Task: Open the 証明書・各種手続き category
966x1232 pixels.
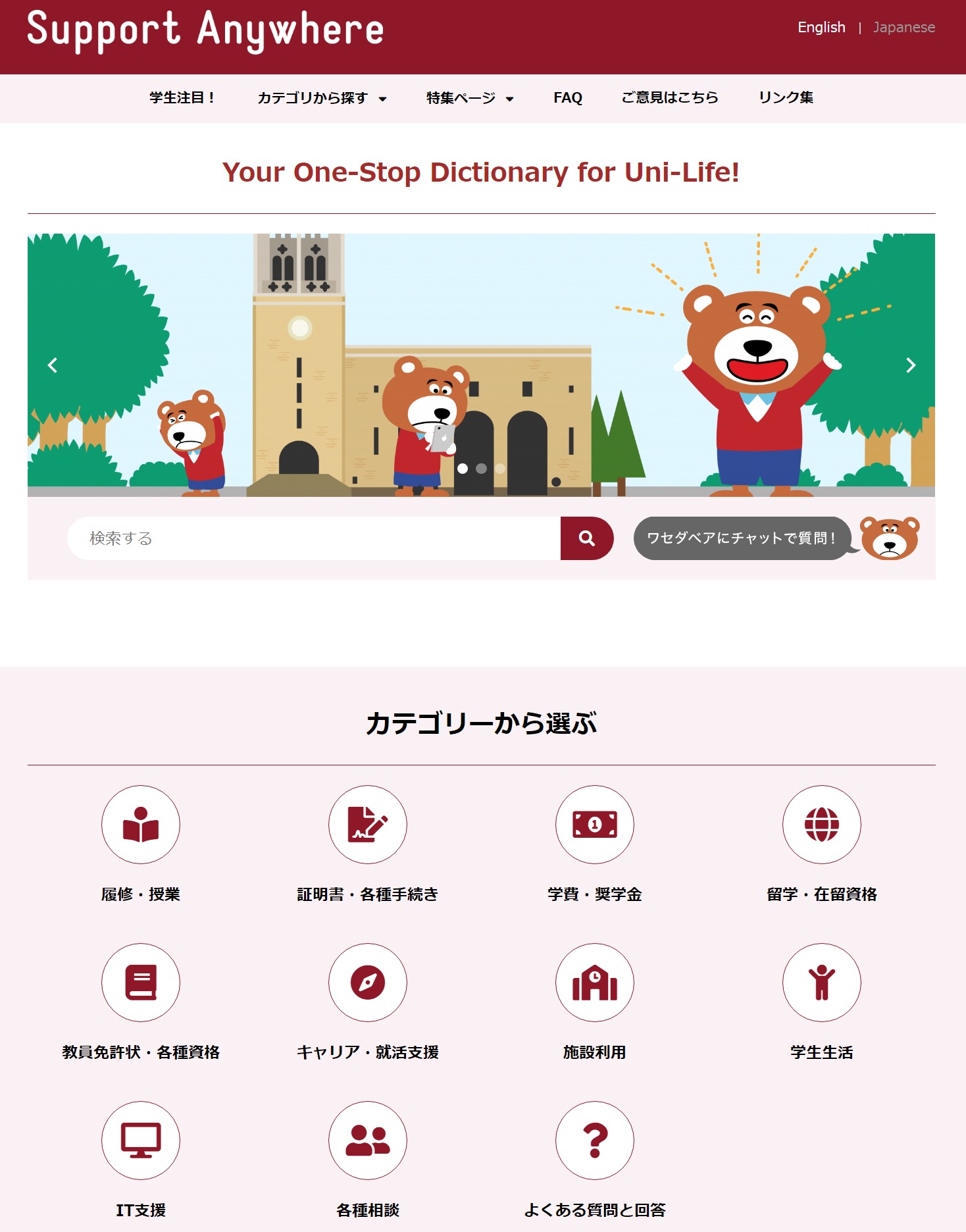Action: pos(367,825)
